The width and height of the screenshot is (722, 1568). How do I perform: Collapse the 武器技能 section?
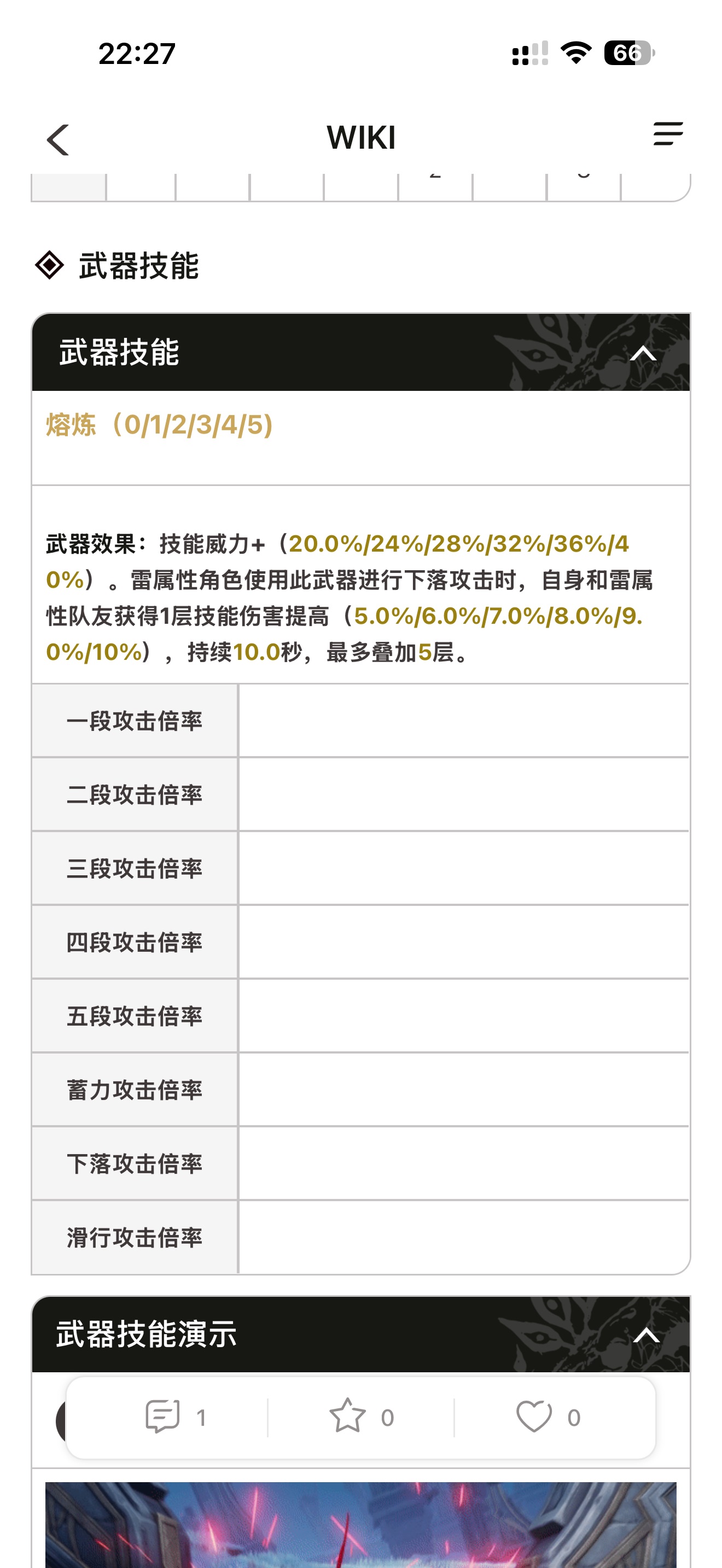[x=643, y=354]
